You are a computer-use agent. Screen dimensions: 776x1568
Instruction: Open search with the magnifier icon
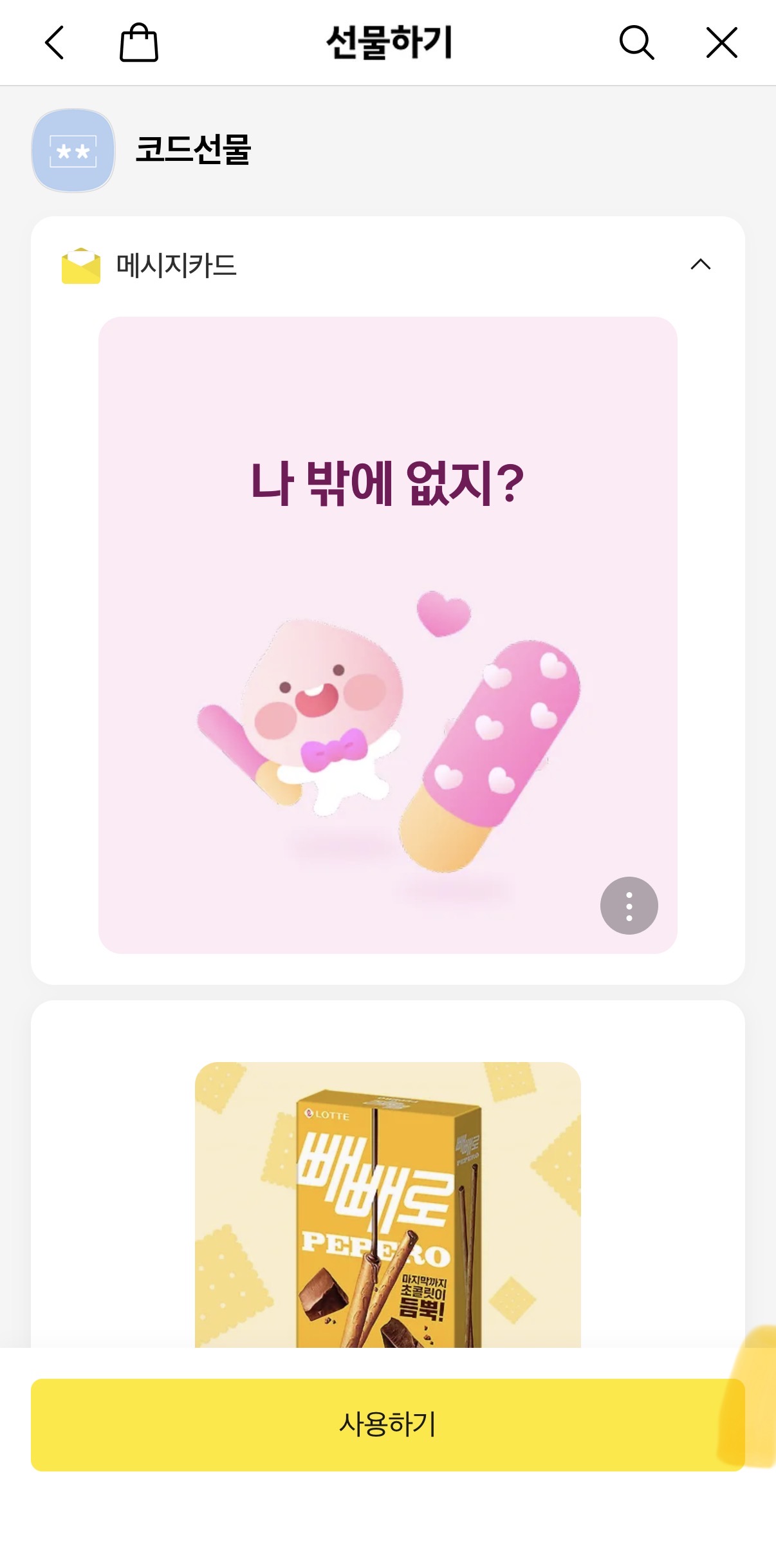636,43
